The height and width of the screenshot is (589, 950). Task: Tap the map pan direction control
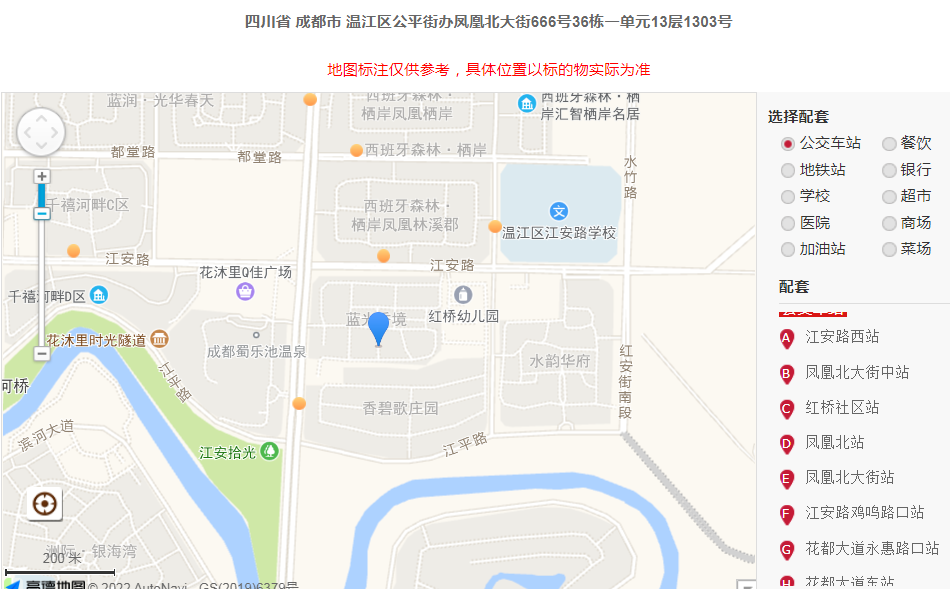(41, 132)
